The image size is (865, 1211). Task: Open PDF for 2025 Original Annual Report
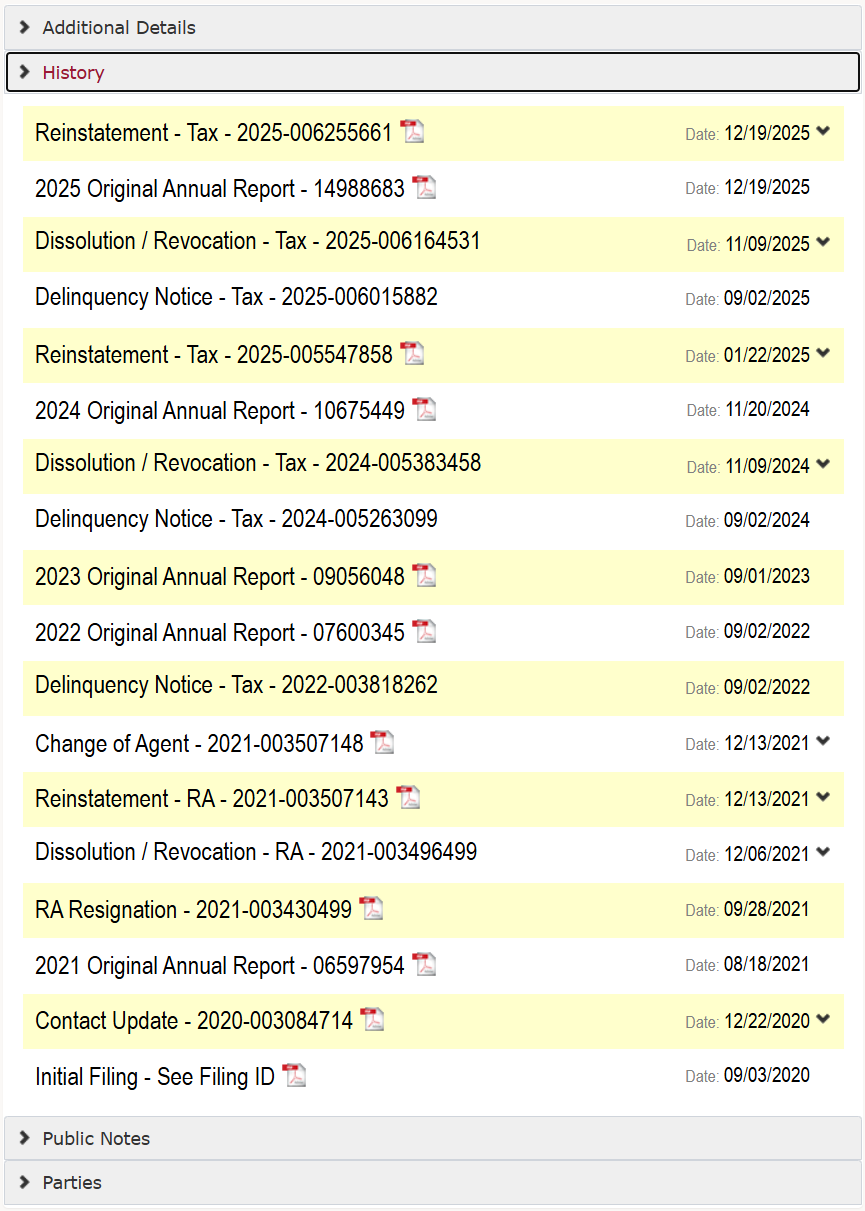click(x=424, y=187)
